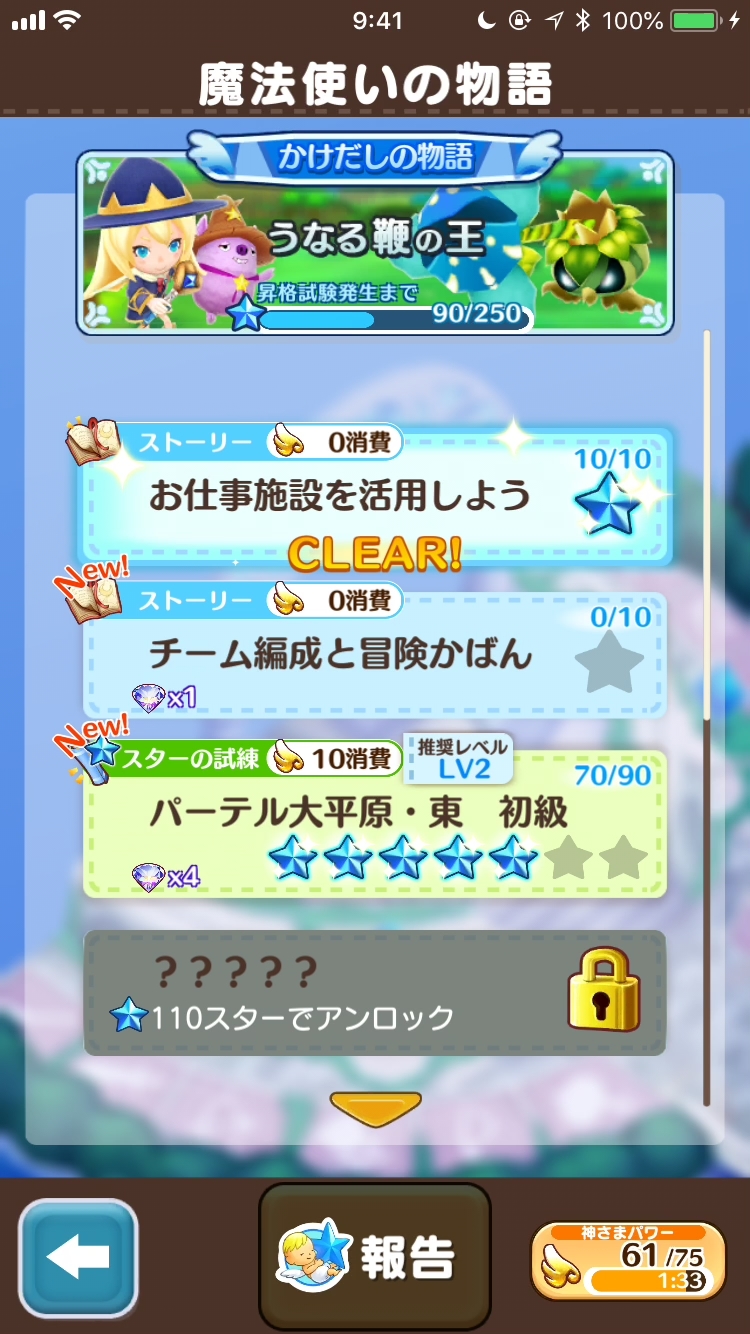
Task: Open the 神さまパワー stamina gauge
Action: click(628, 1260)
